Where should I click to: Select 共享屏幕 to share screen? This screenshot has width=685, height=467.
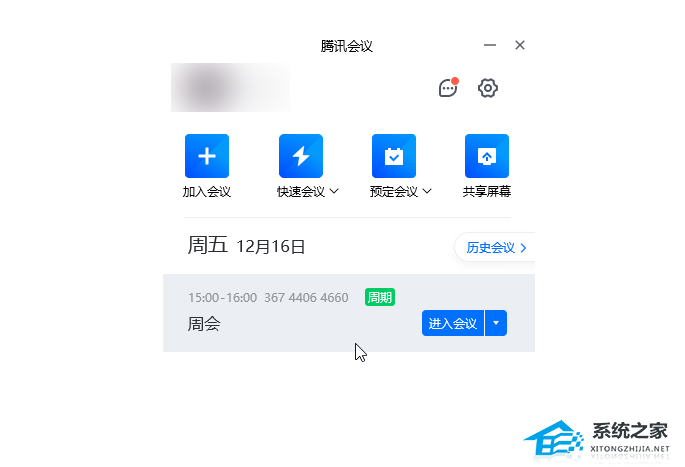click(x=487, y=156)
